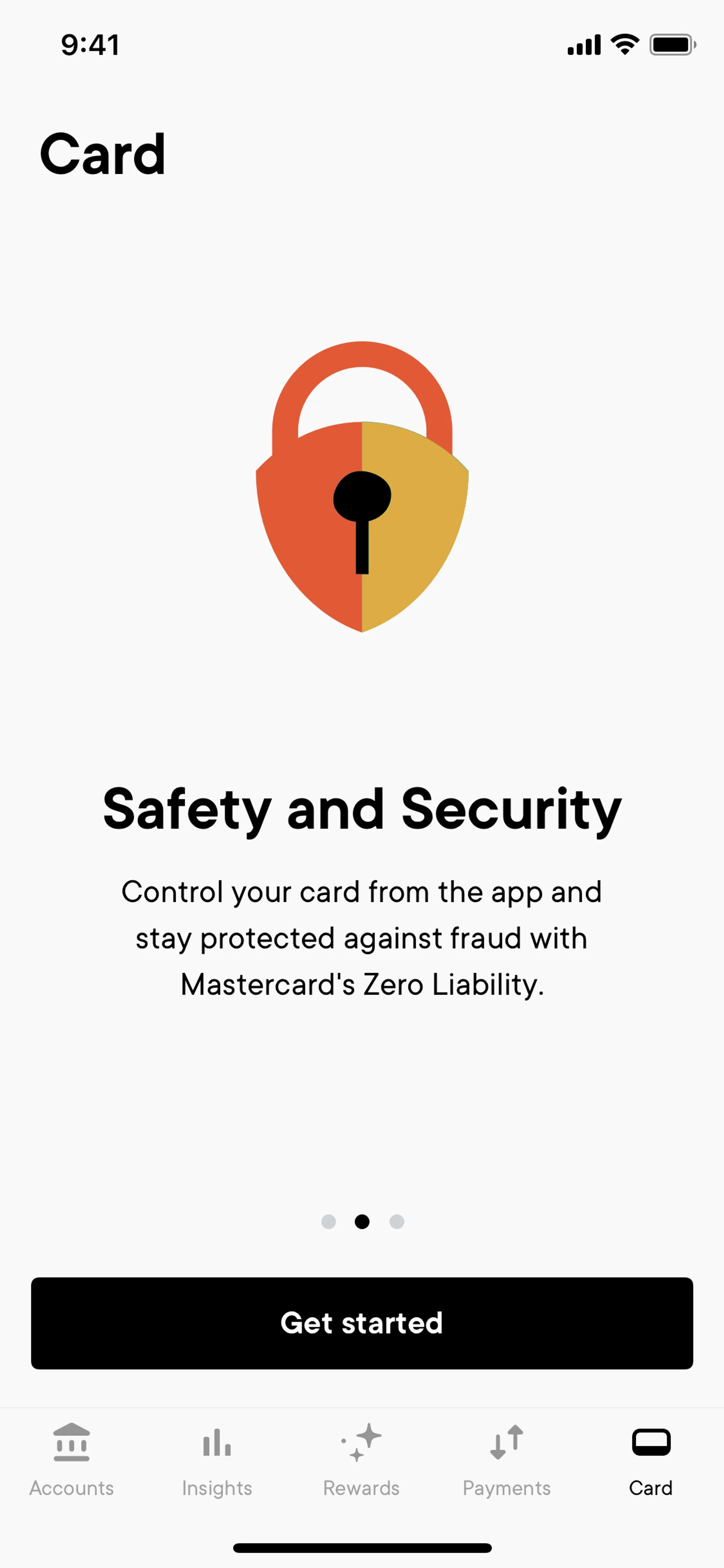Screen dimensions: 724x1568
Task: Tap the Get started button
Action: (x=362, y=1323)
